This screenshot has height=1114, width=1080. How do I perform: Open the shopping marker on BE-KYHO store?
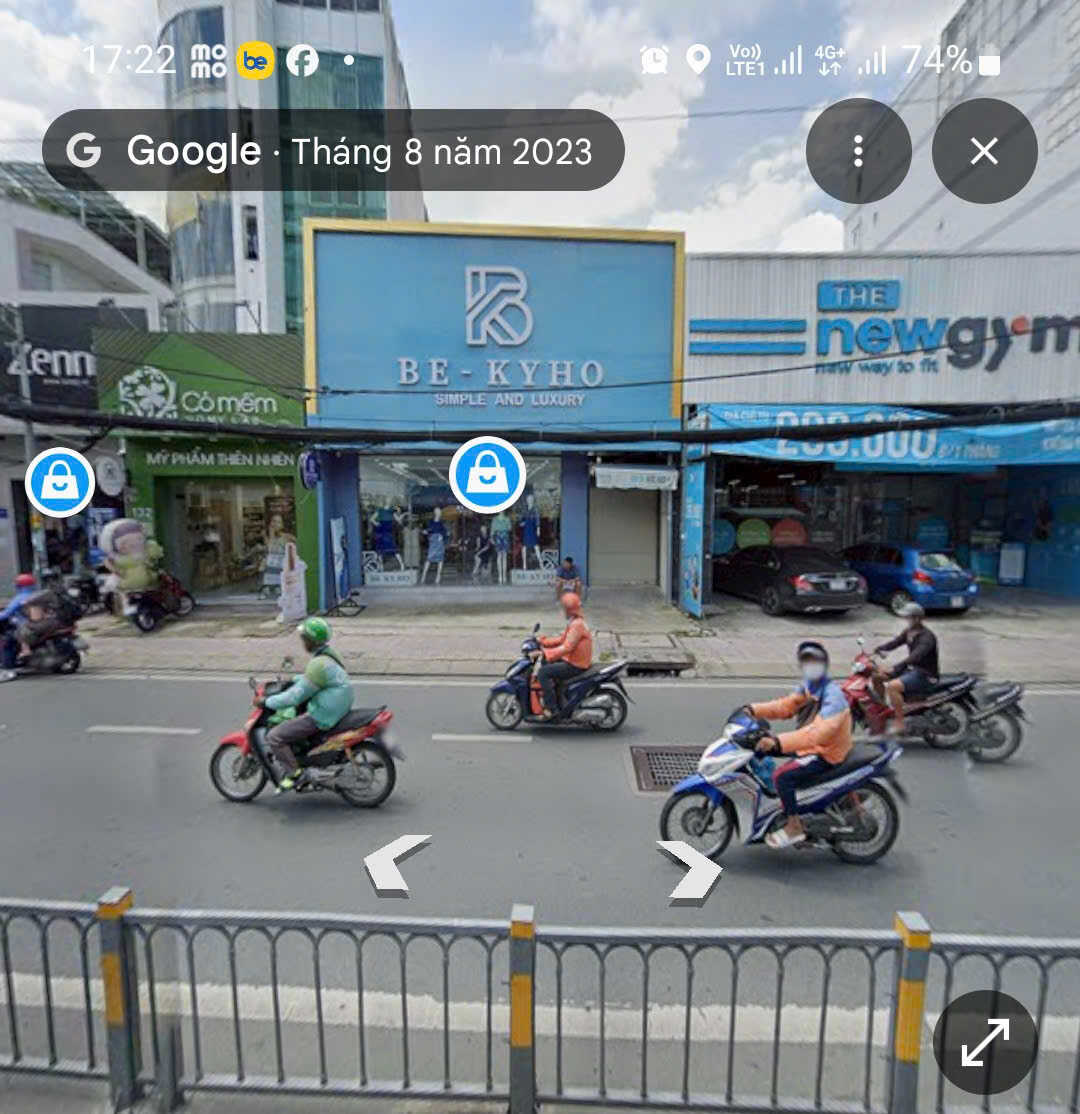tap(487, 475)
